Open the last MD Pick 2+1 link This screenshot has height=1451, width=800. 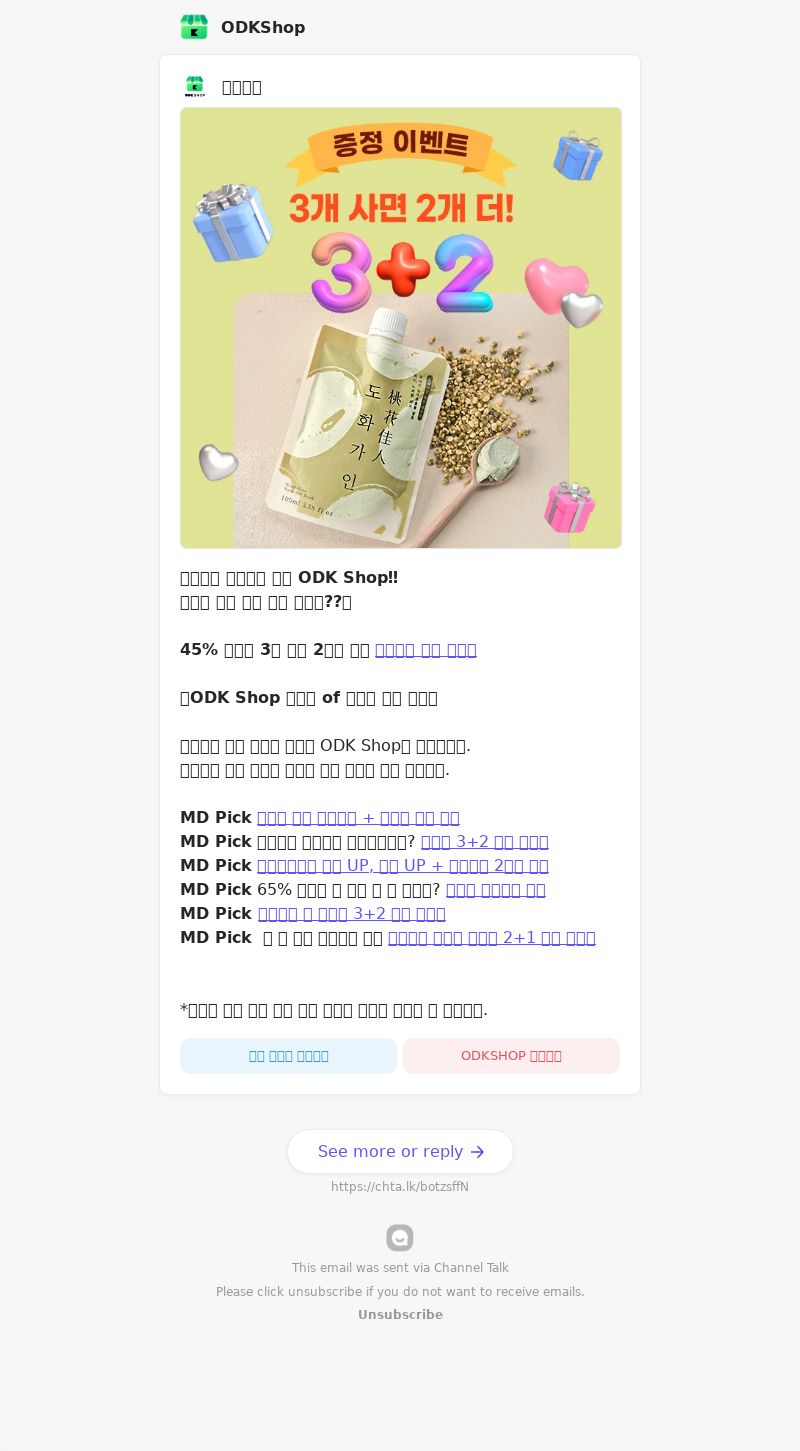491,938
